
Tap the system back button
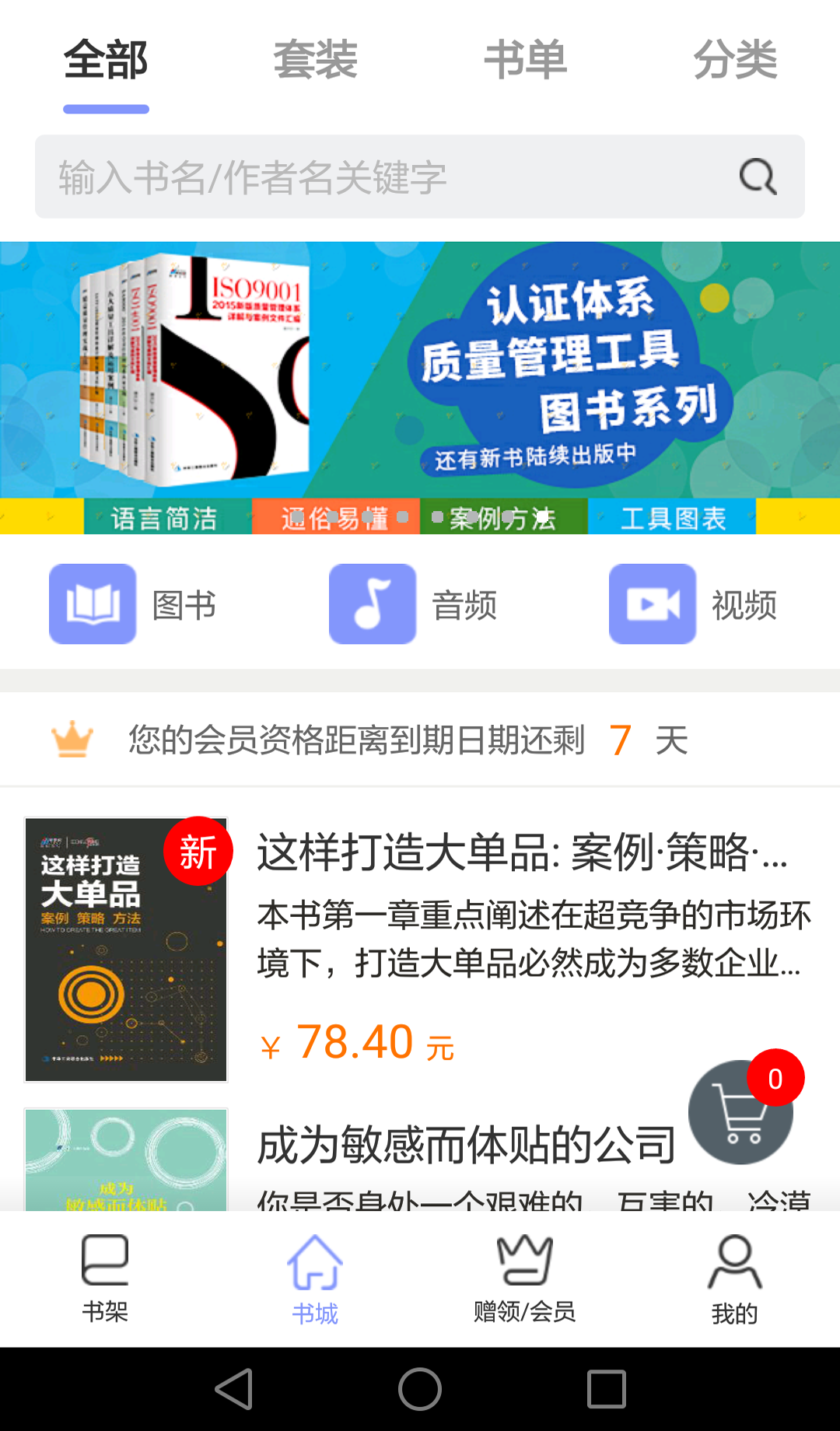tap(233, 1389)
